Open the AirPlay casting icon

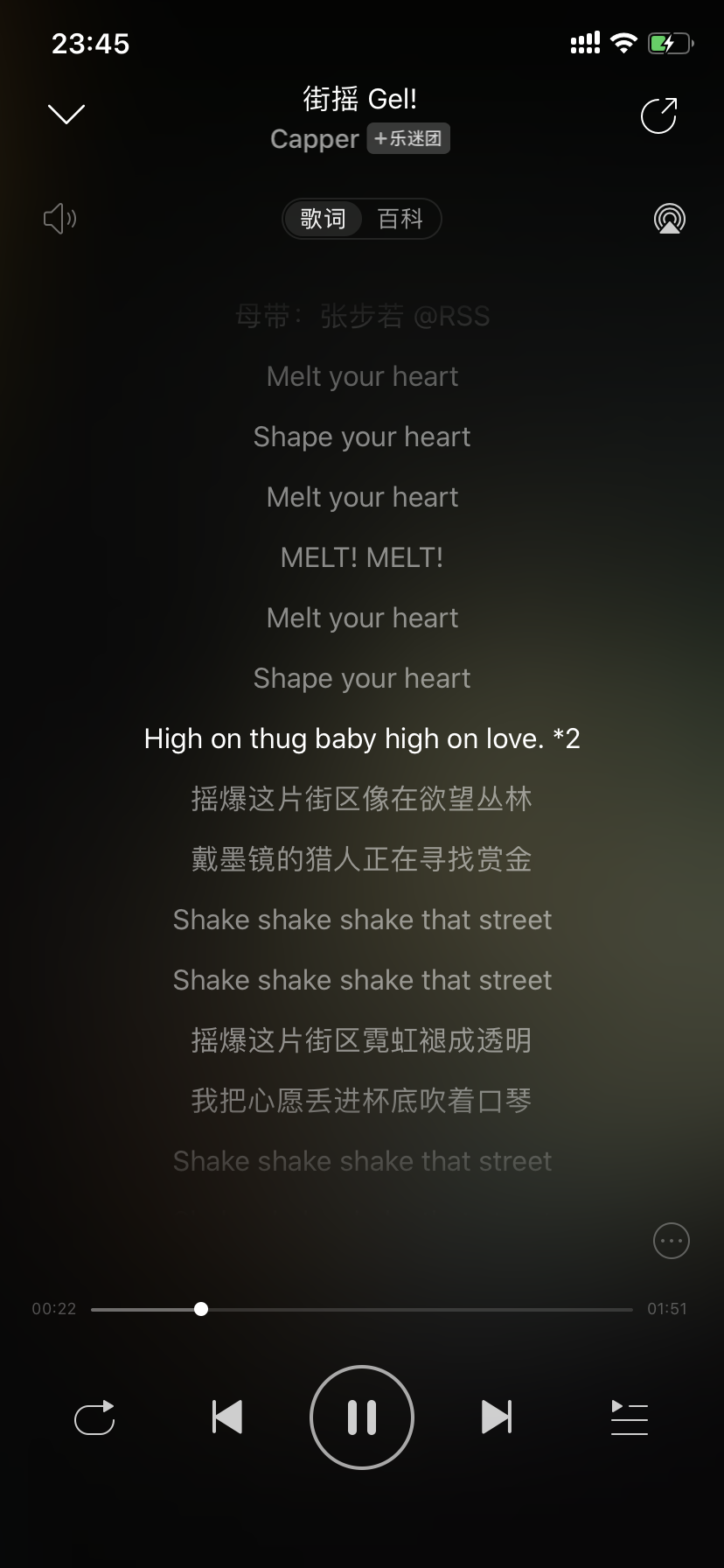(x=670, y=219)
